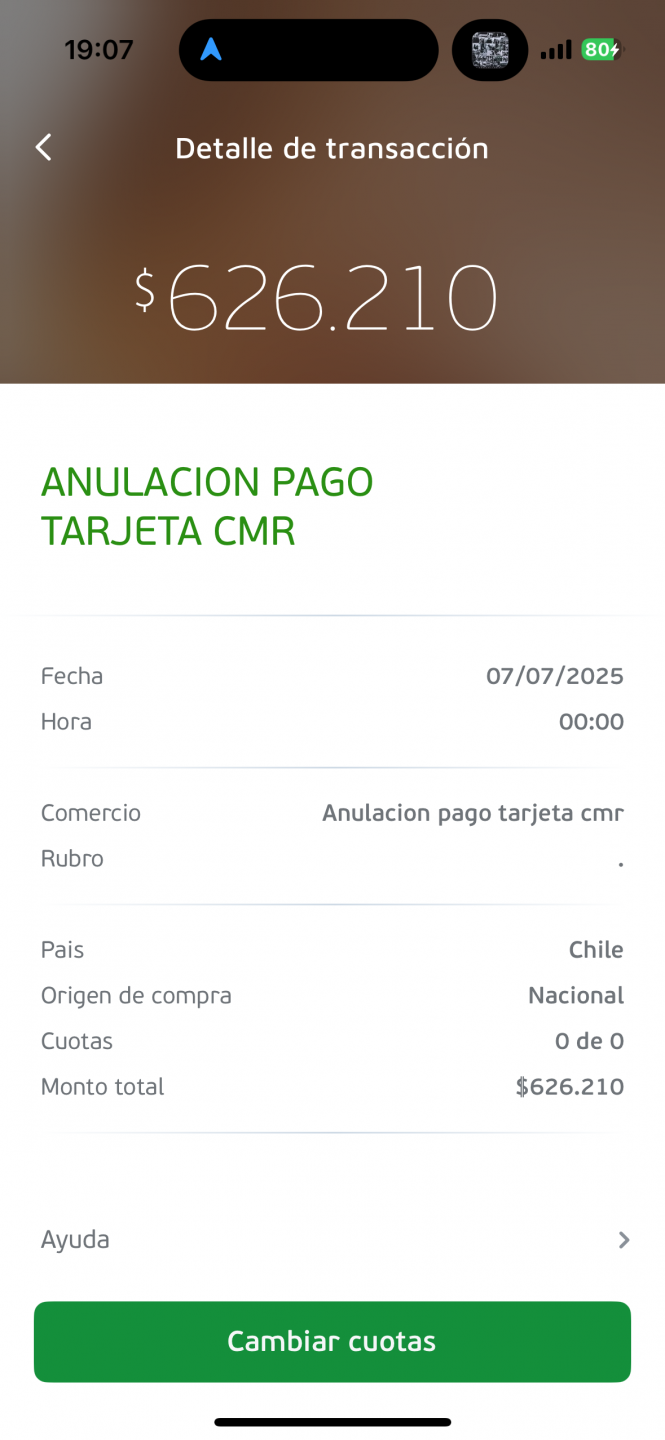Tap the Cambiar cuotas button
This screenshot has height=1440, width=665.
pos(332,1342)
